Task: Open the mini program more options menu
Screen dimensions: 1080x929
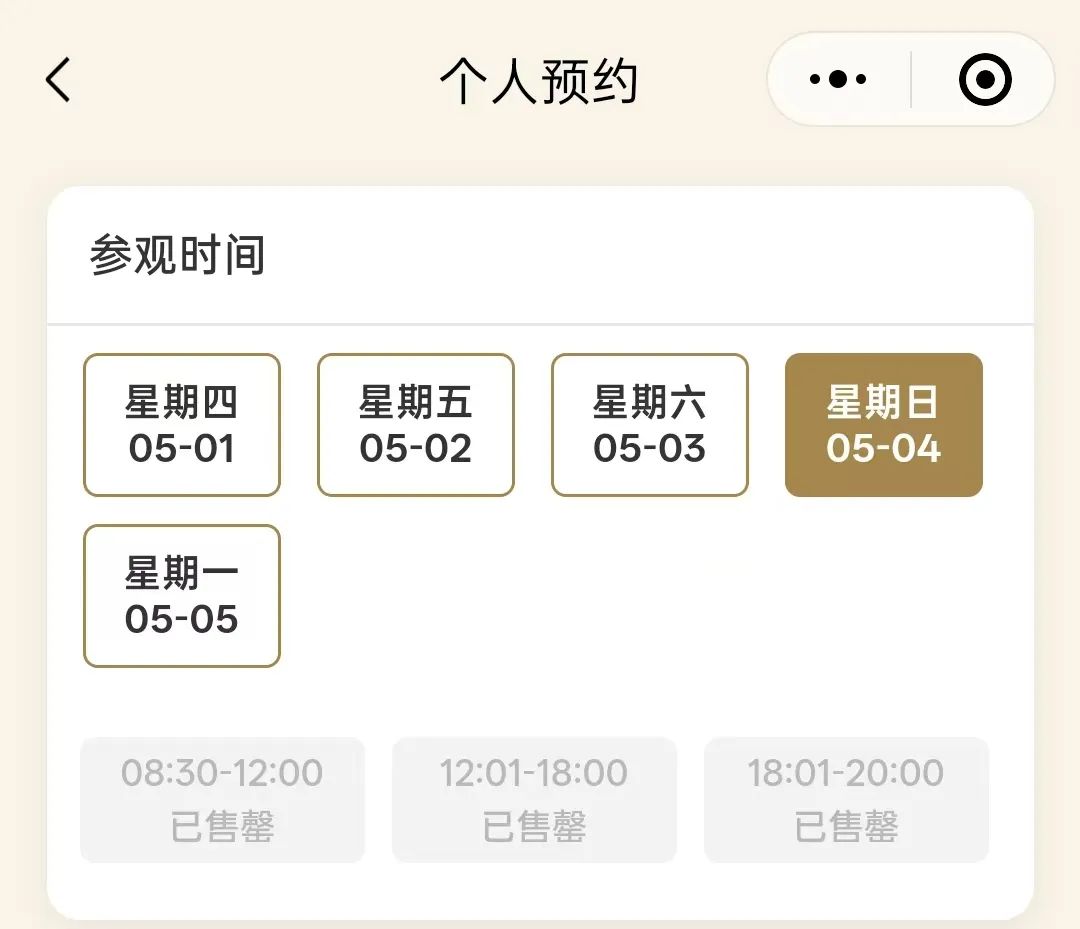Action: tap(838, 80)
